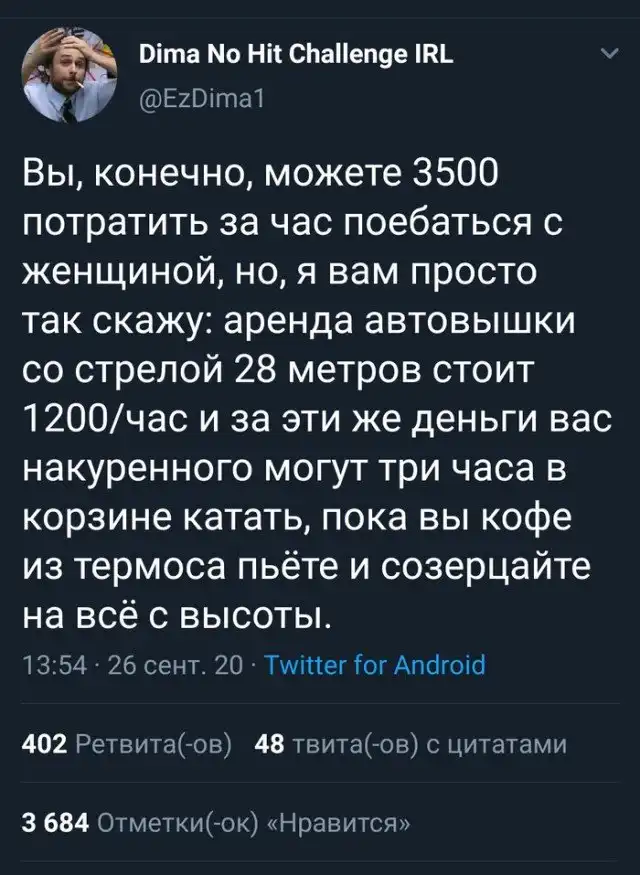View the 48 quote tweets

click(x=411, y=744)
